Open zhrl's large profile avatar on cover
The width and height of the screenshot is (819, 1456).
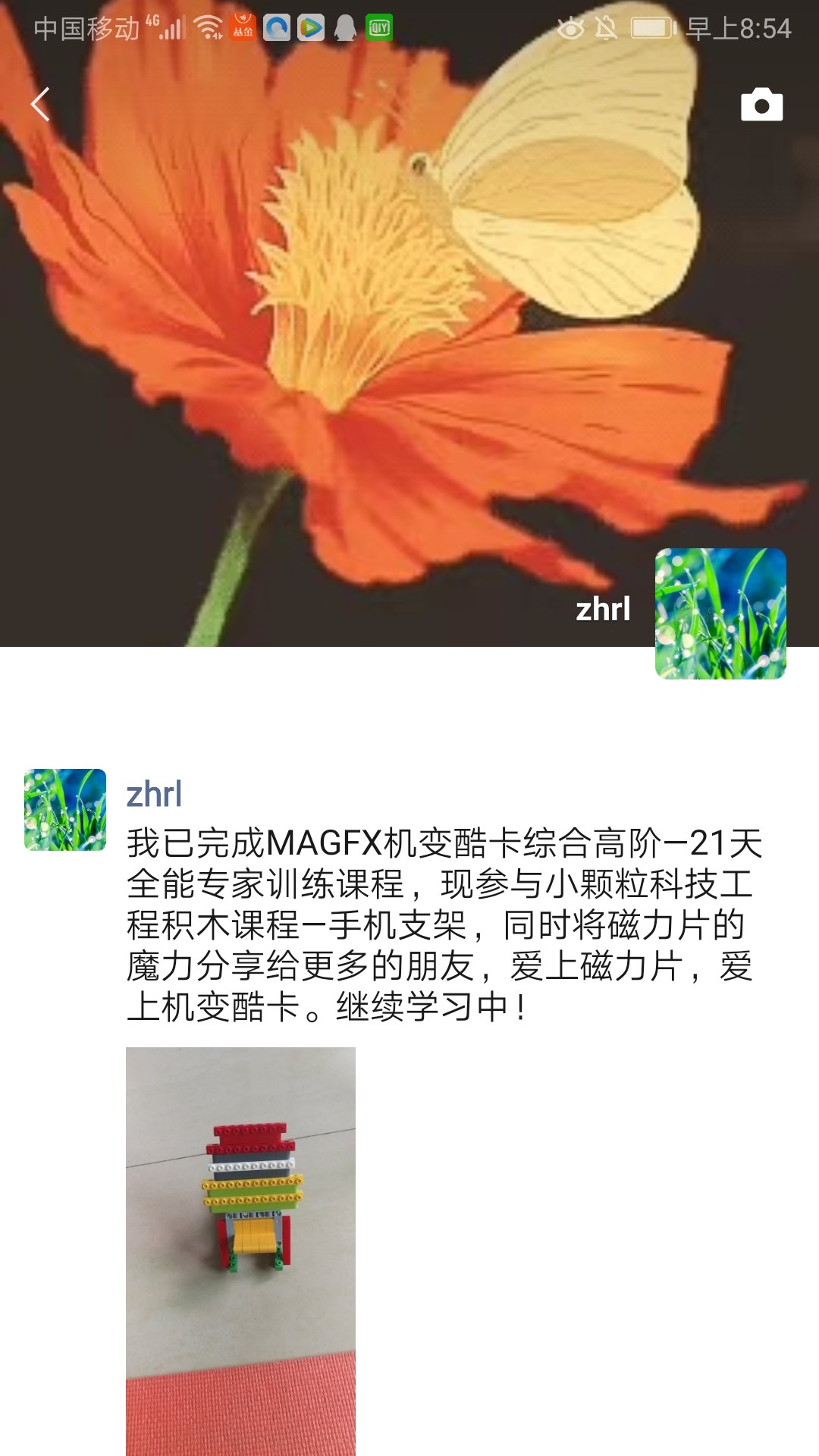click(720, 613)
